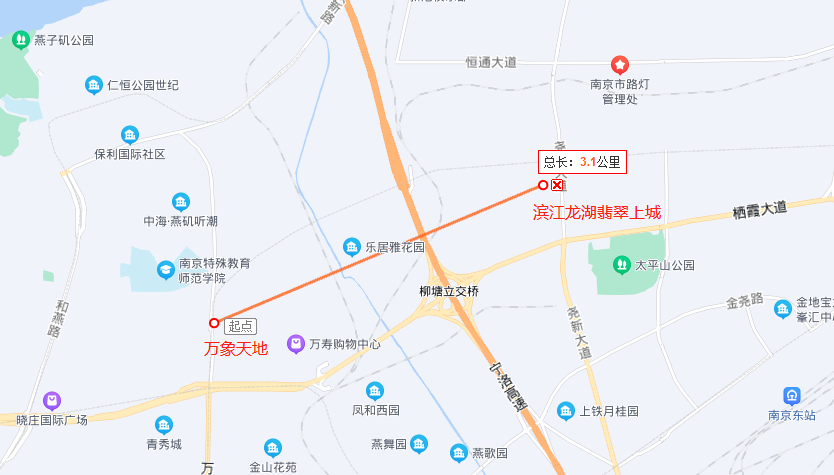Open the 金山花苑 marker

(272, 447)
